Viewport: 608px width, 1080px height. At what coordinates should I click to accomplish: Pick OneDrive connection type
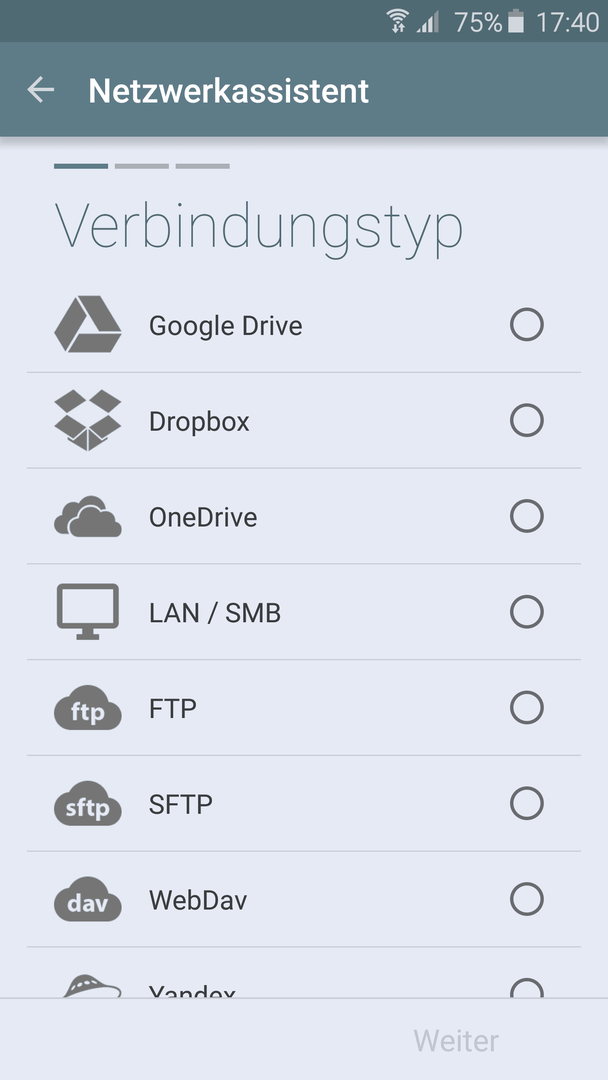(304, 516)
